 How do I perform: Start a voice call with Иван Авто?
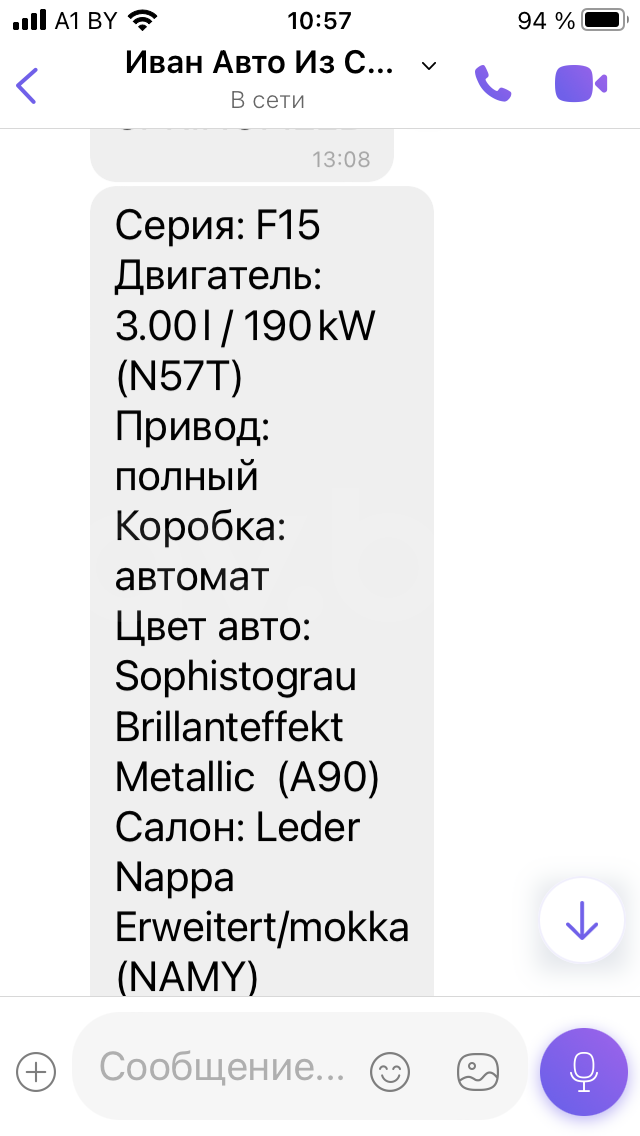click(x=493, y=84)
